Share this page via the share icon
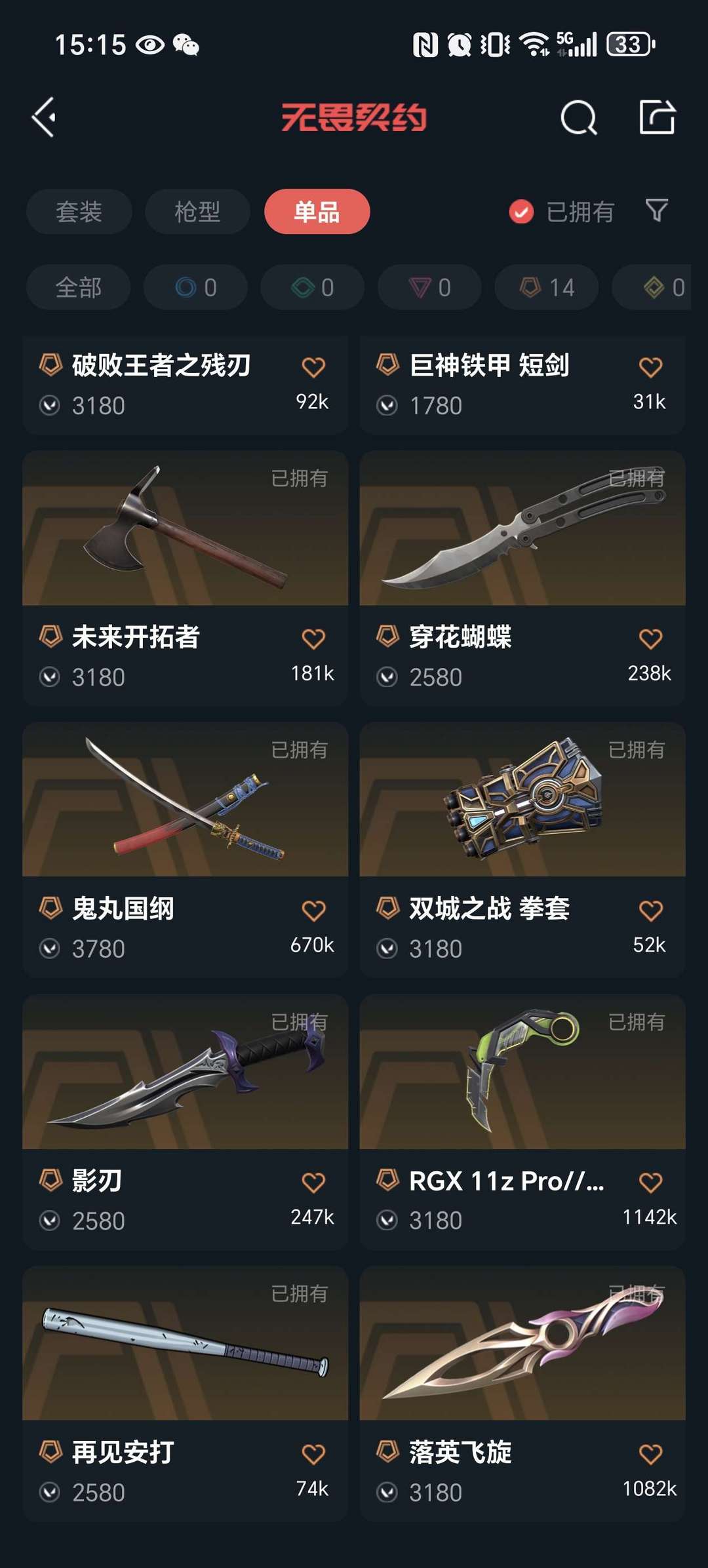 pos(657,118)
